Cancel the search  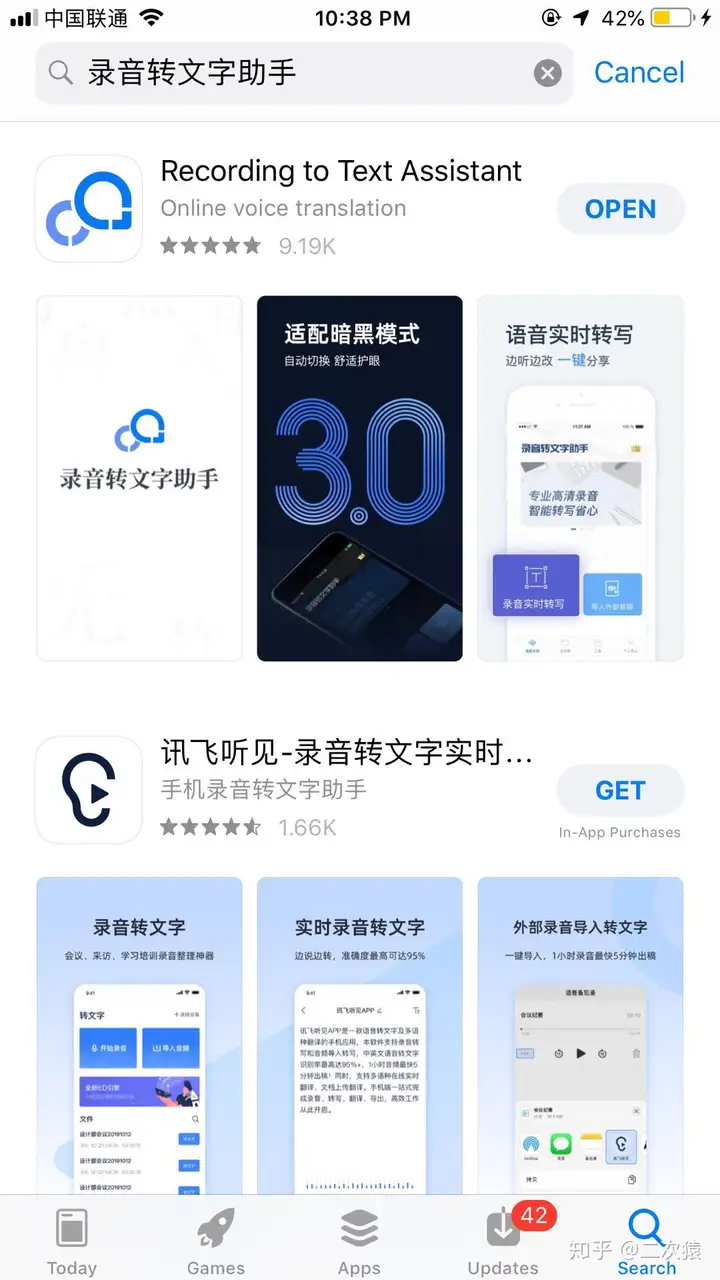click(639, 72)
